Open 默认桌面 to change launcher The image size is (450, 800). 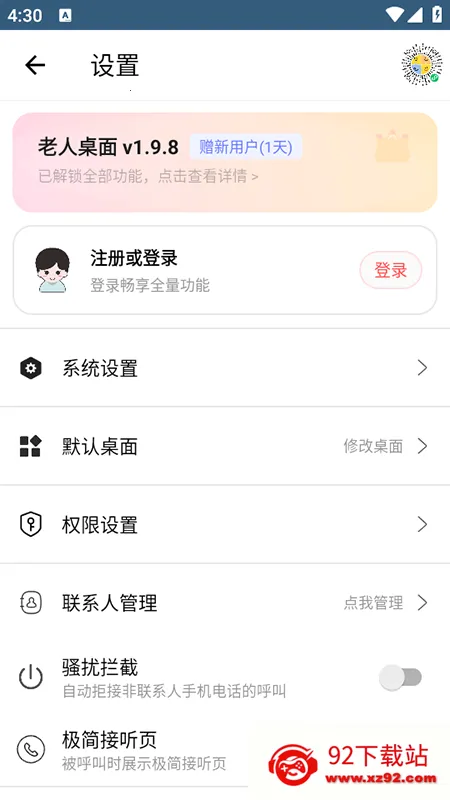(225, 446)
